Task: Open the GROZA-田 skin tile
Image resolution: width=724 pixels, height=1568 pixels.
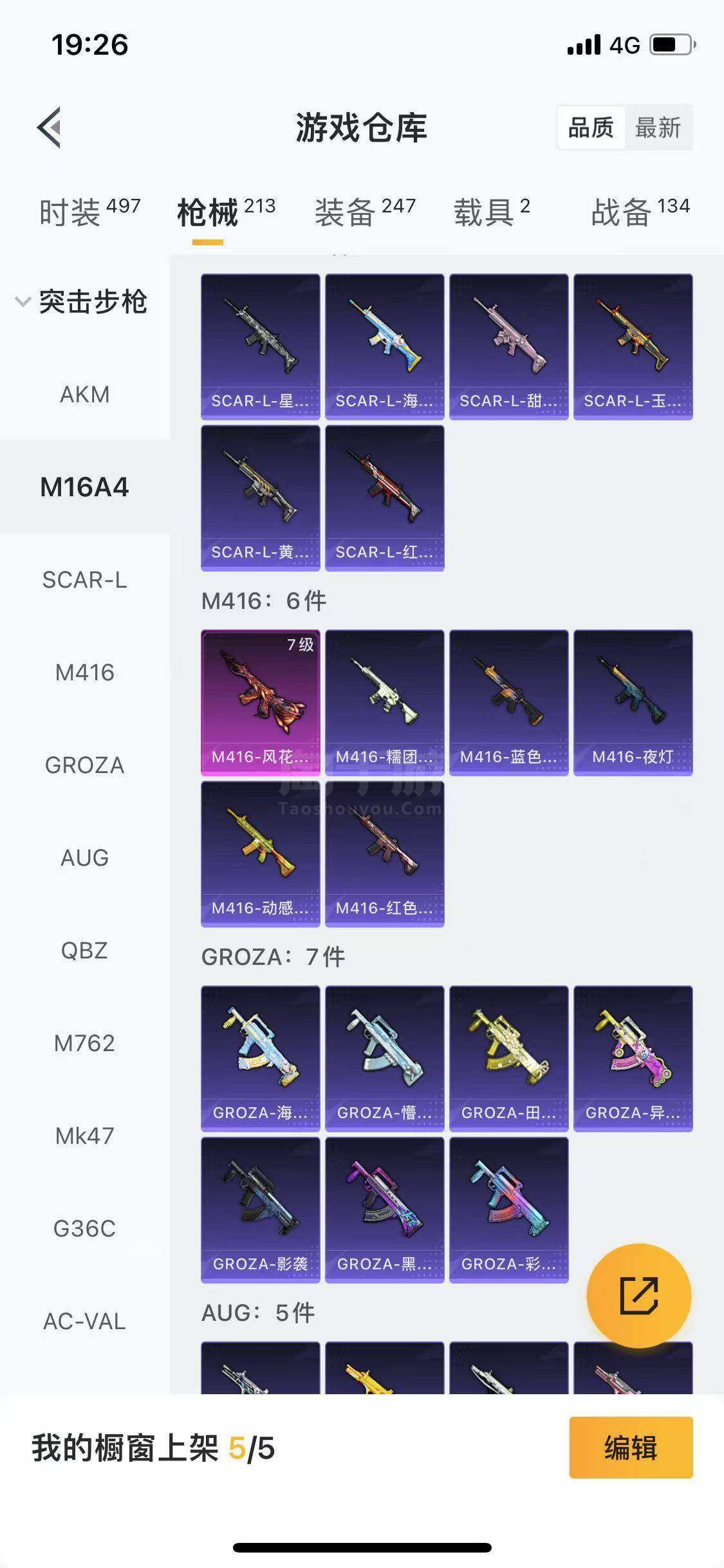Action: (509, 1059)
